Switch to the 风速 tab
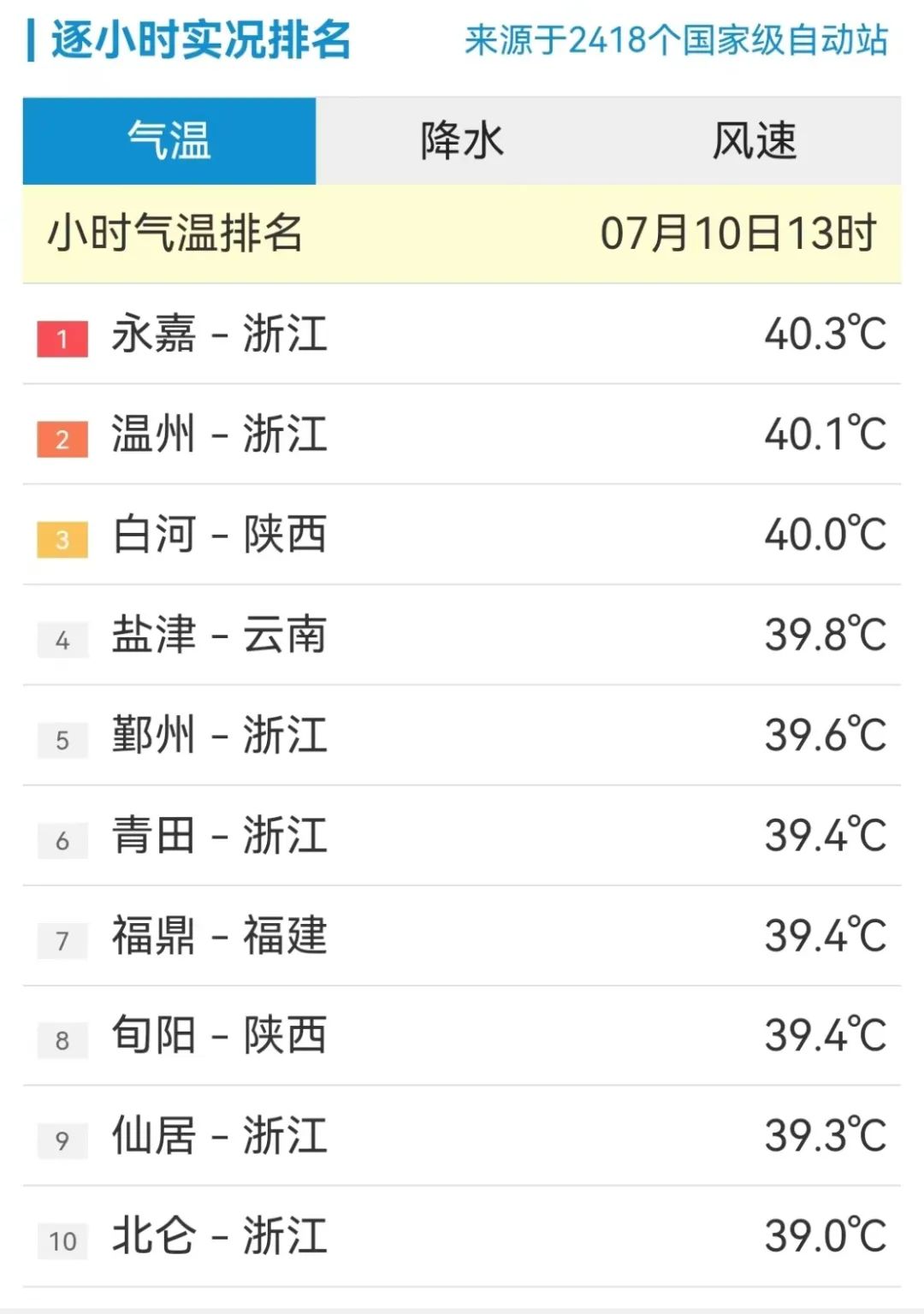Image resolution: width=924 pixels, height=1314 pixels. tap(755, 141)
